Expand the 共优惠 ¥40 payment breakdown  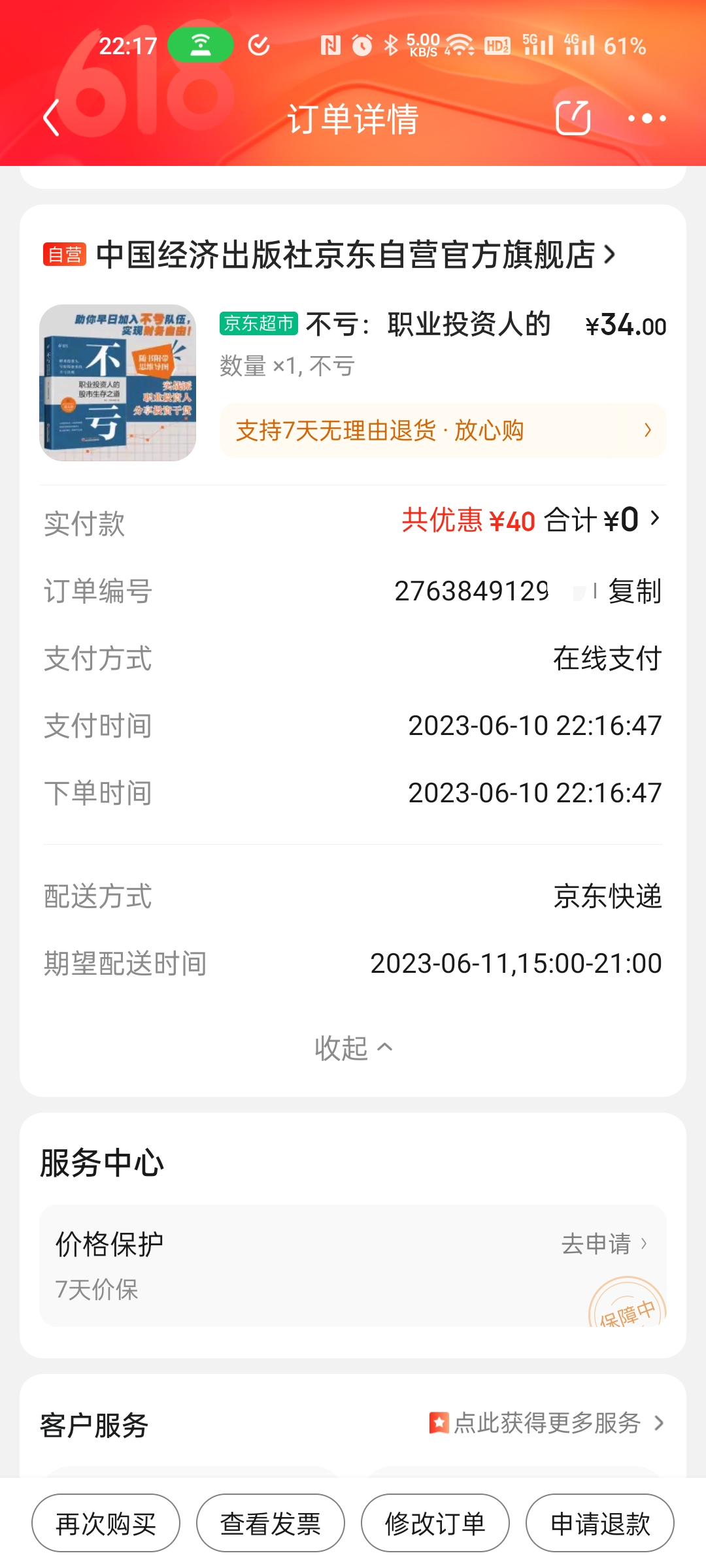click(531, 521)
